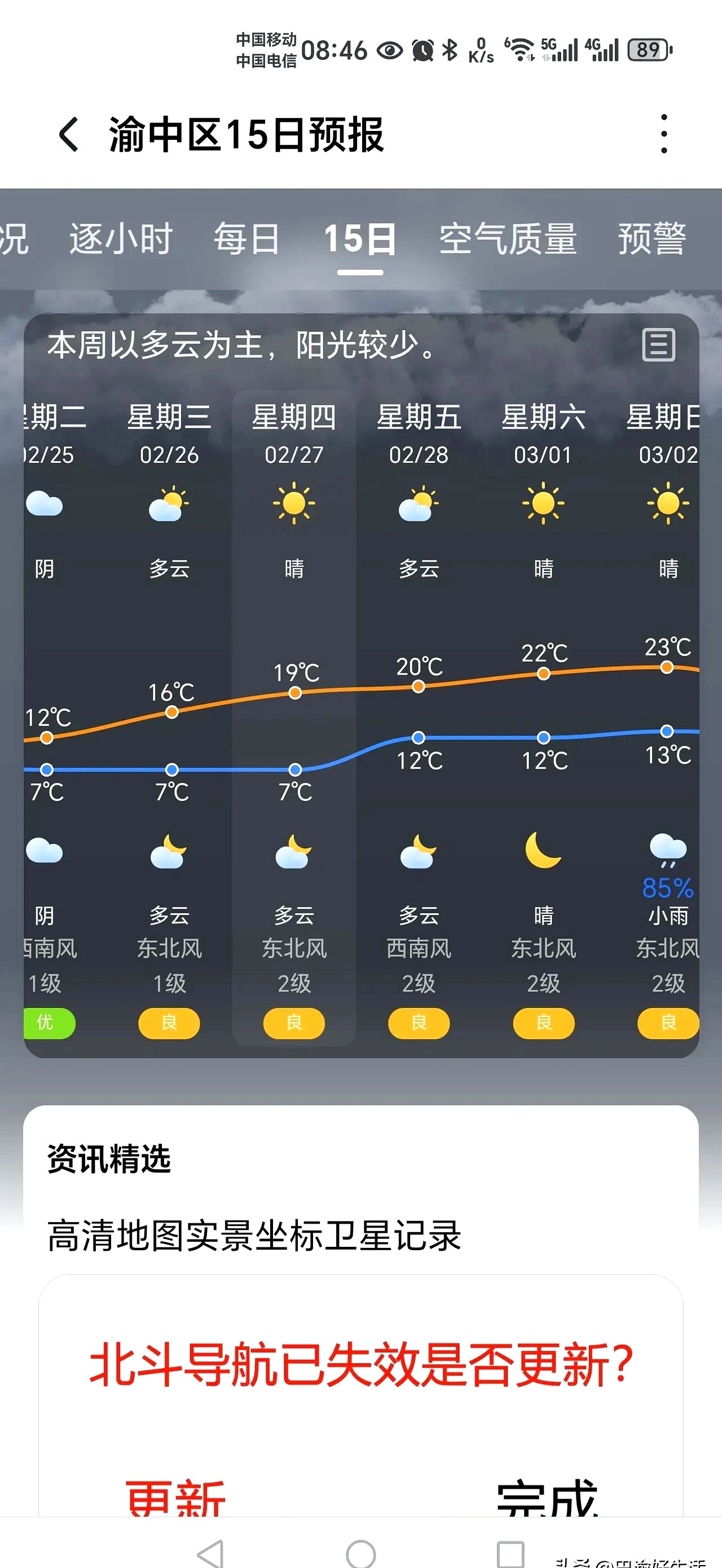Tap the green 优 air quality badge
The width and height of the screenshot is (722, 1568).
[50, 1023]
